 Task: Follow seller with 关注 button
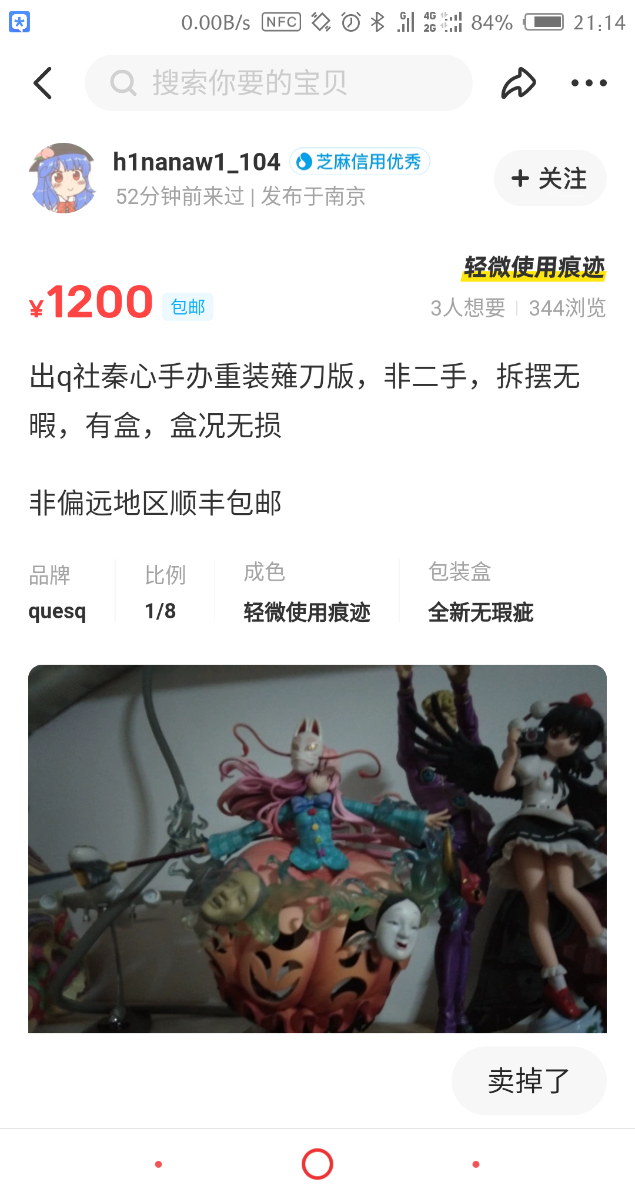550,179
